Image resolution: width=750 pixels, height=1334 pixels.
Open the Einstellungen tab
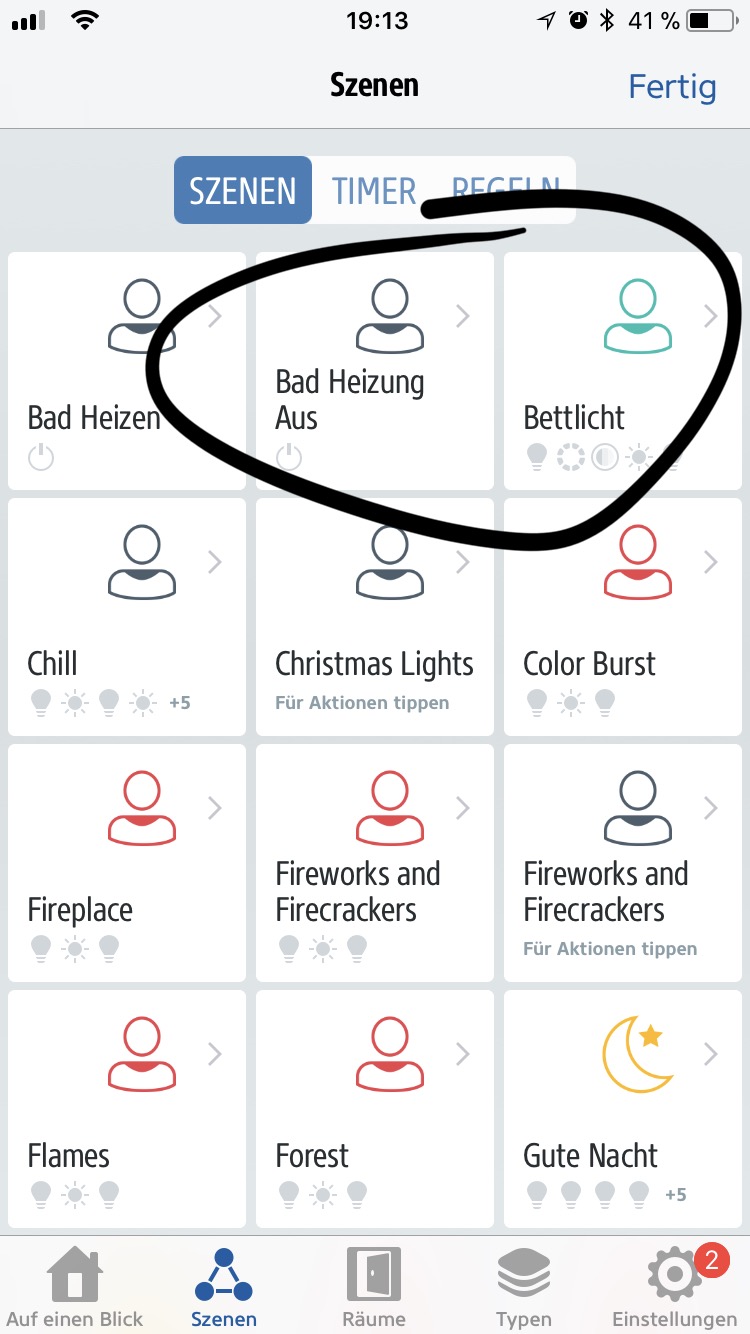point(674,1287)
